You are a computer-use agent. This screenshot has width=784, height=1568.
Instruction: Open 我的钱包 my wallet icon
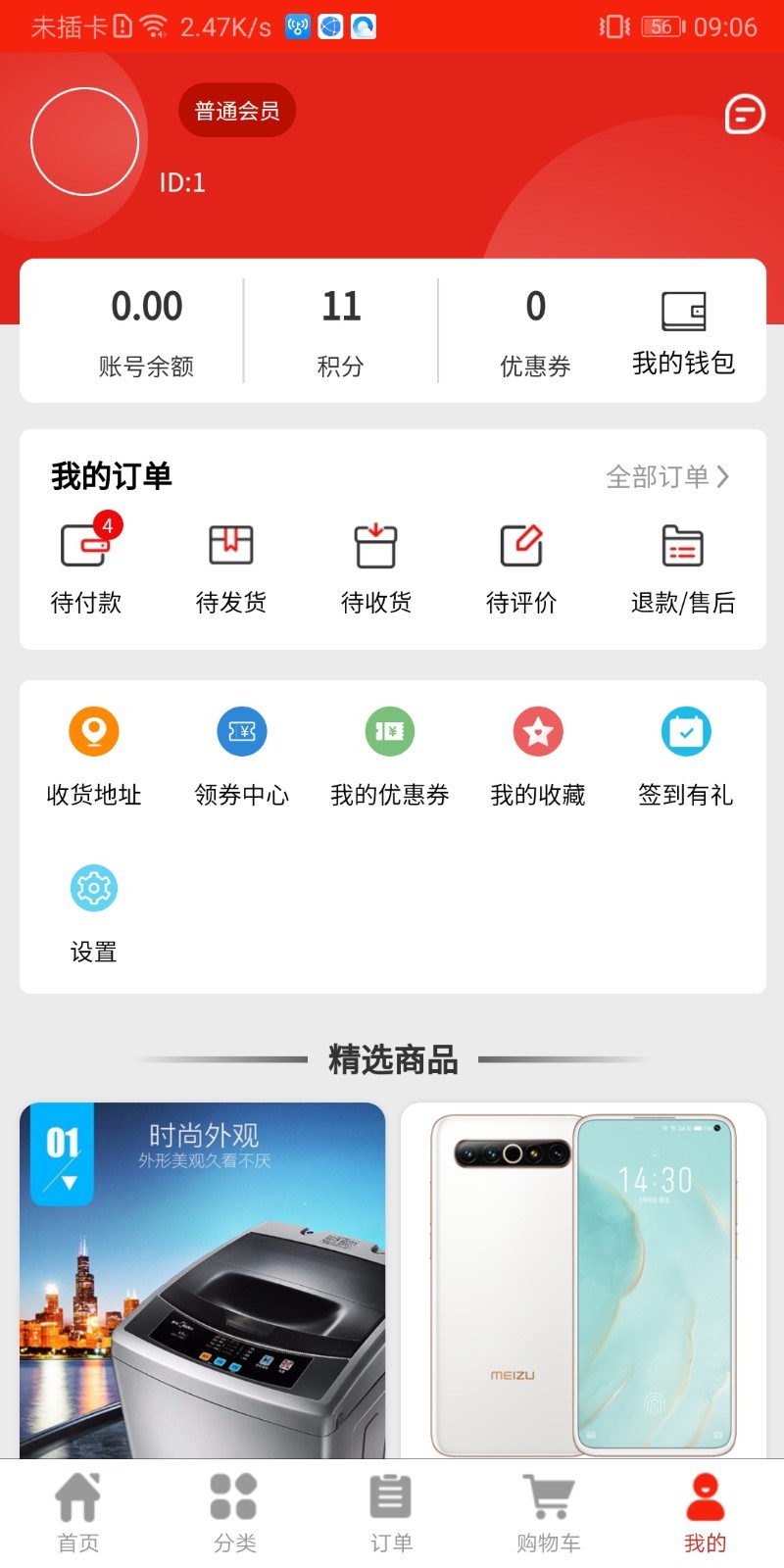pyautogui.click(x=685, y=328)
